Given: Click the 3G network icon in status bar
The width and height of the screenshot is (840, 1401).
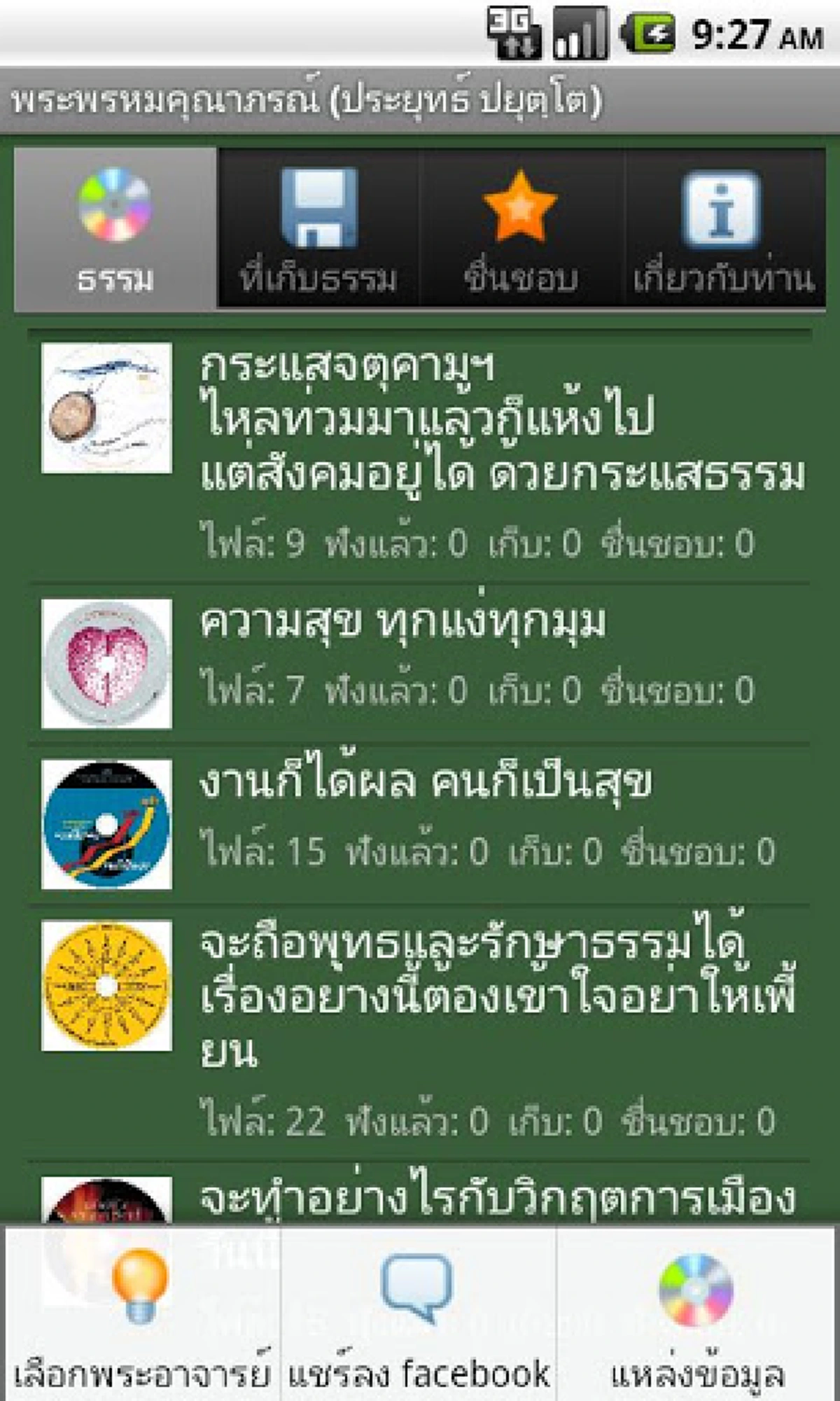Looking at the screenshot, I should point(516,28).
